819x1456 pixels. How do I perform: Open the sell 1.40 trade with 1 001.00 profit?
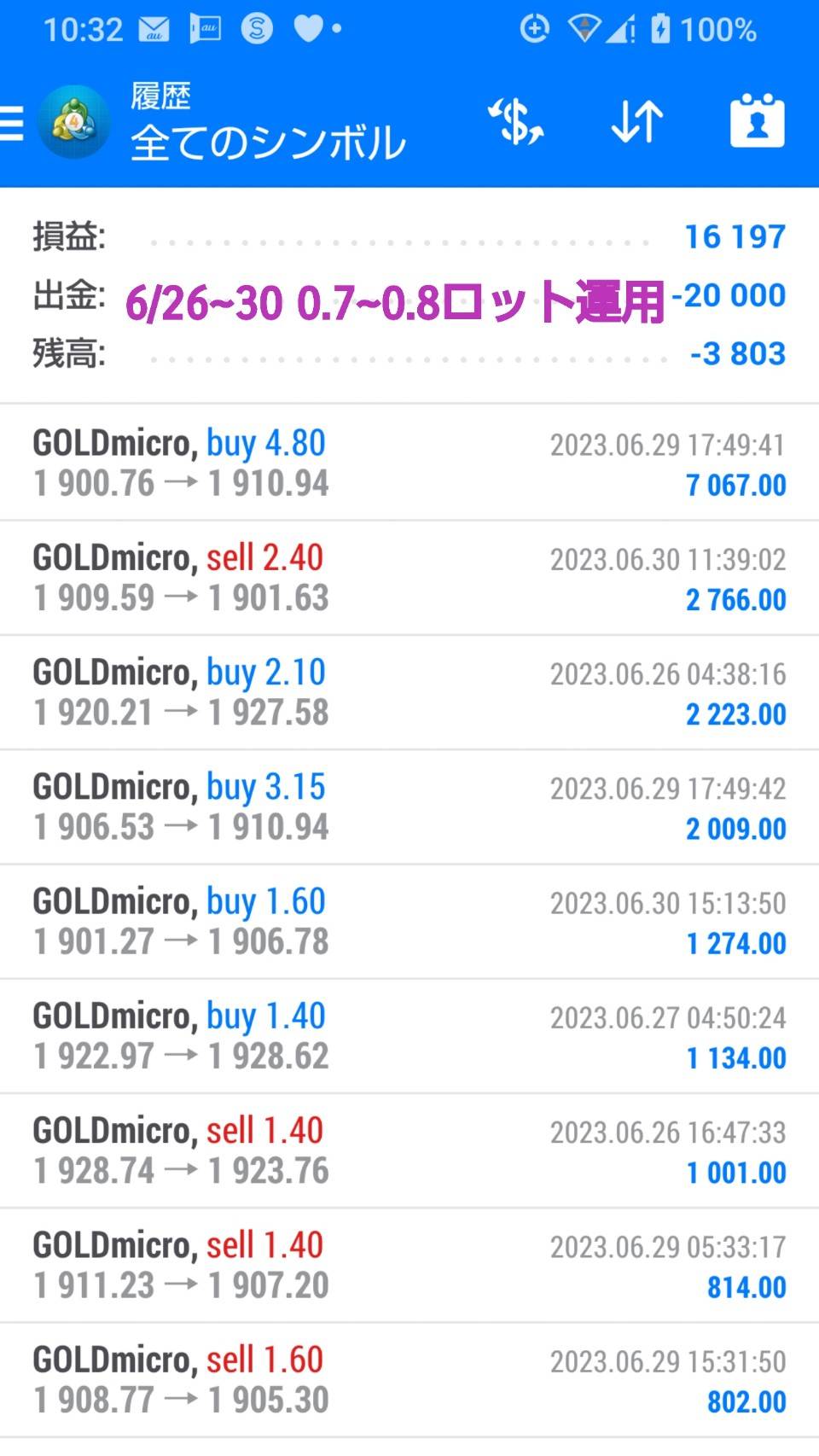[409, 1150]
